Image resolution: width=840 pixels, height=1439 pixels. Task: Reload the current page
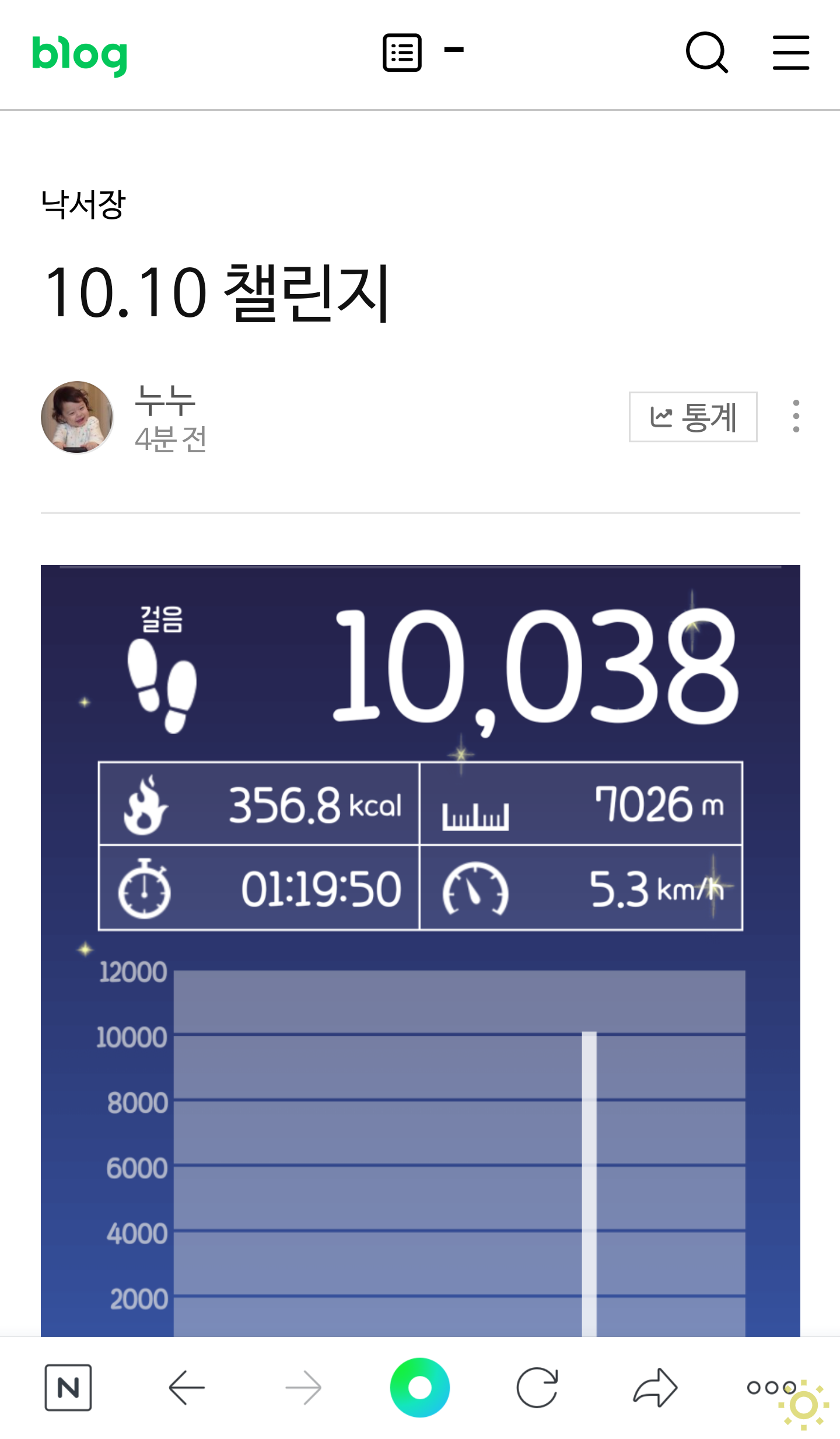[x=537, y=1387]
